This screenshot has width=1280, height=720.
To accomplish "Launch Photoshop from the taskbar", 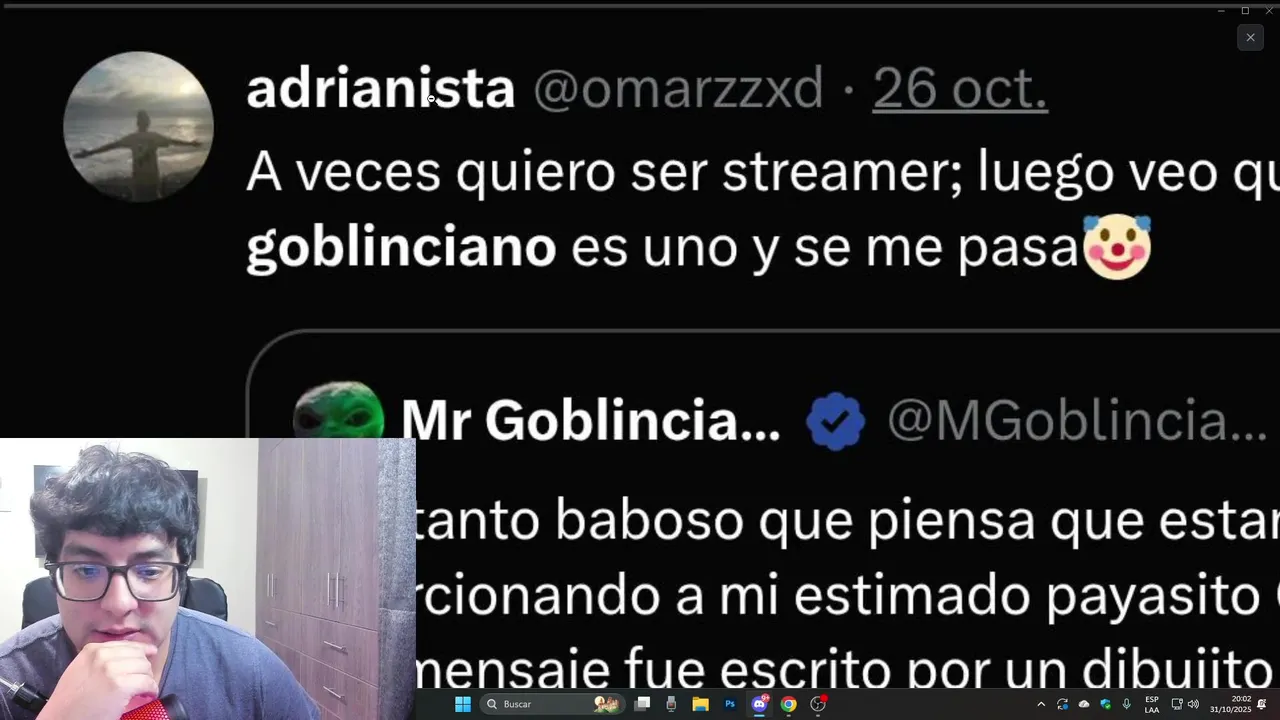I will [730, 704].
